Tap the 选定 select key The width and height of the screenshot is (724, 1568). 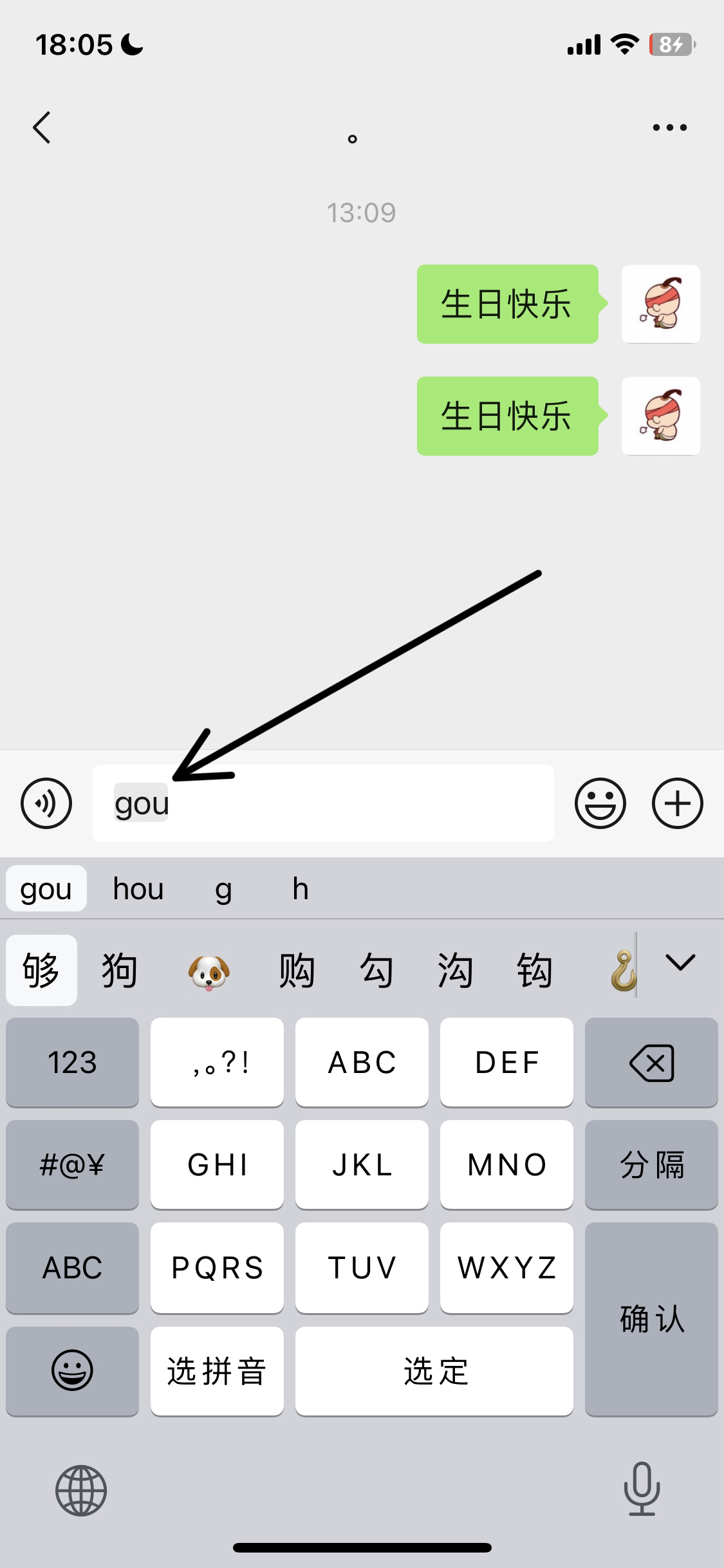[434, 1370]
